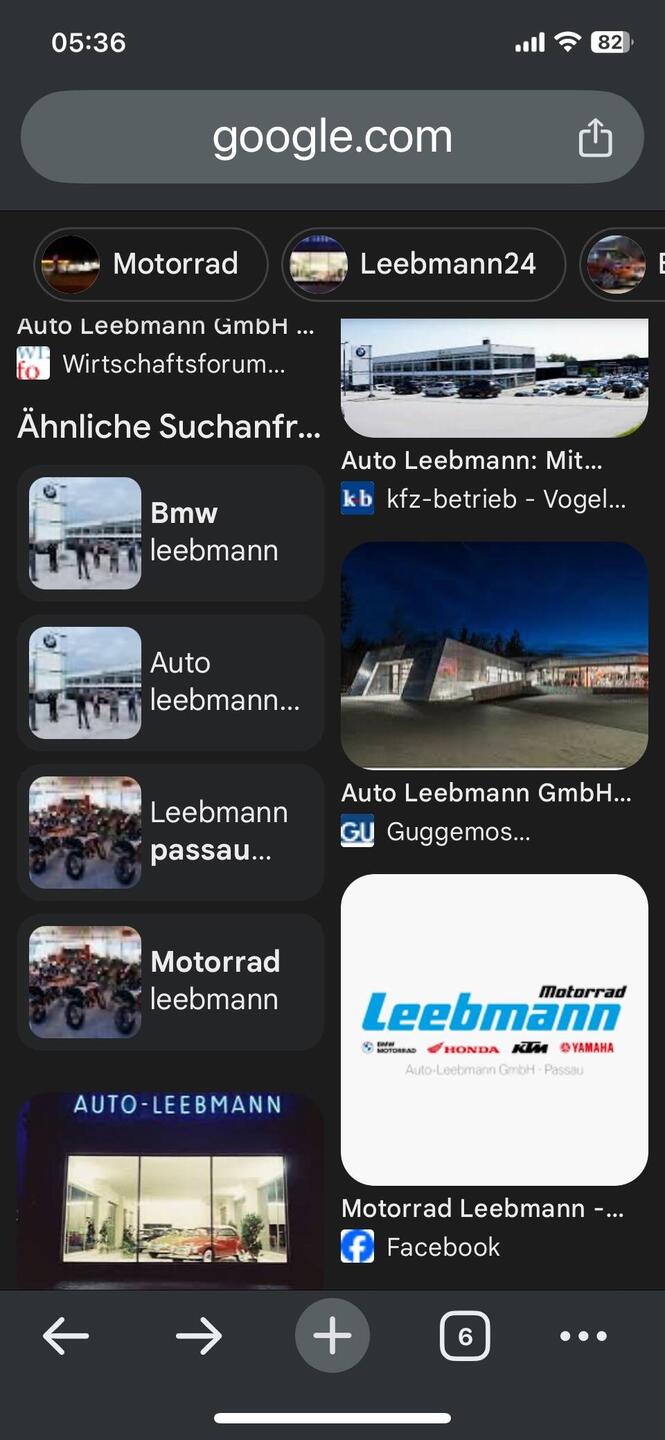Open the Motorrad Leebmann Facebook logo result
This screenshot has width=665, height=1440.
click(x=494, y=1030)
